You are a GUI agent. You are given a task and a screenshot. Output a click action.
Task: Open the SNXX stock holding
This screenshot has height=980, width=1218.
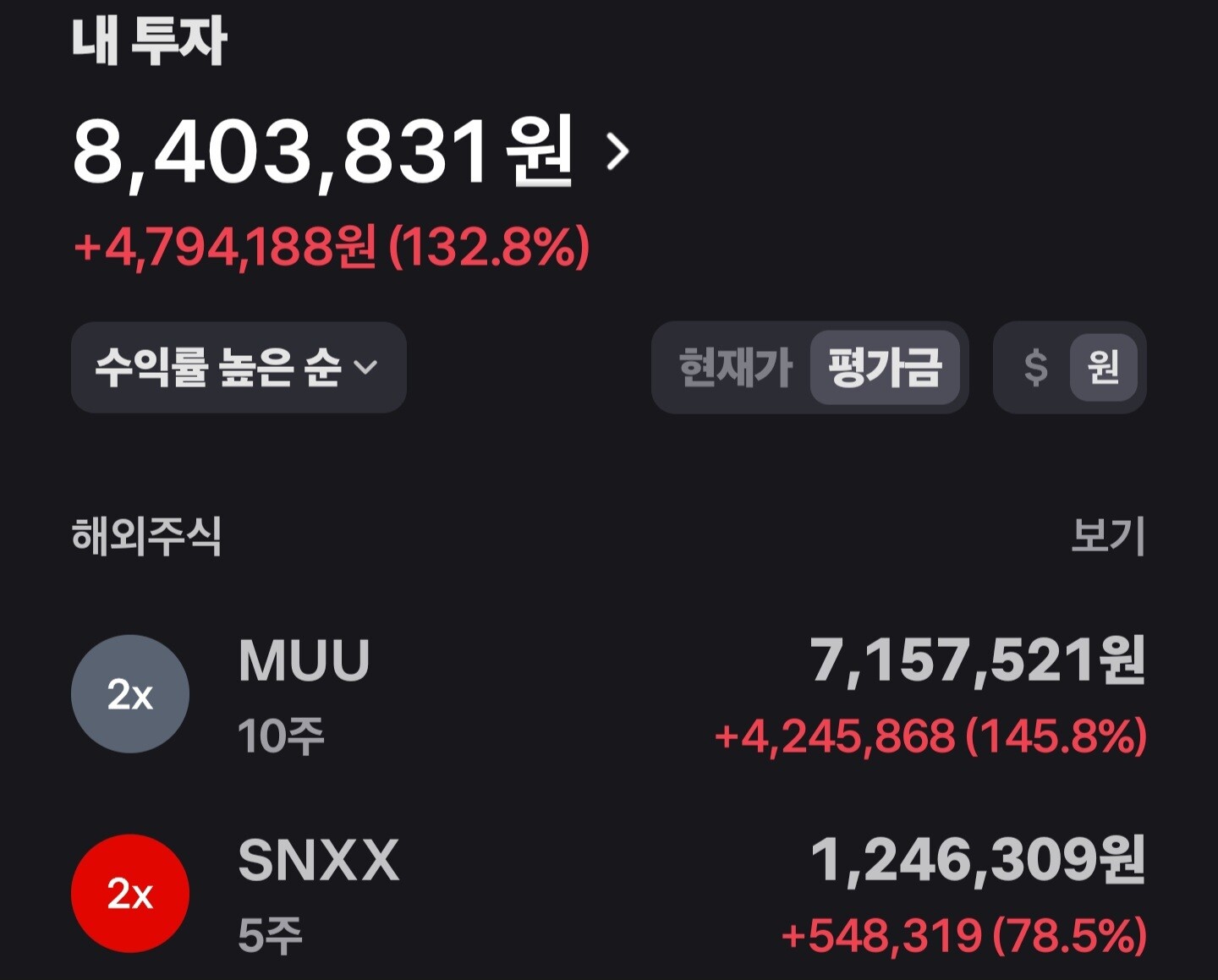(x=609, y=895)
